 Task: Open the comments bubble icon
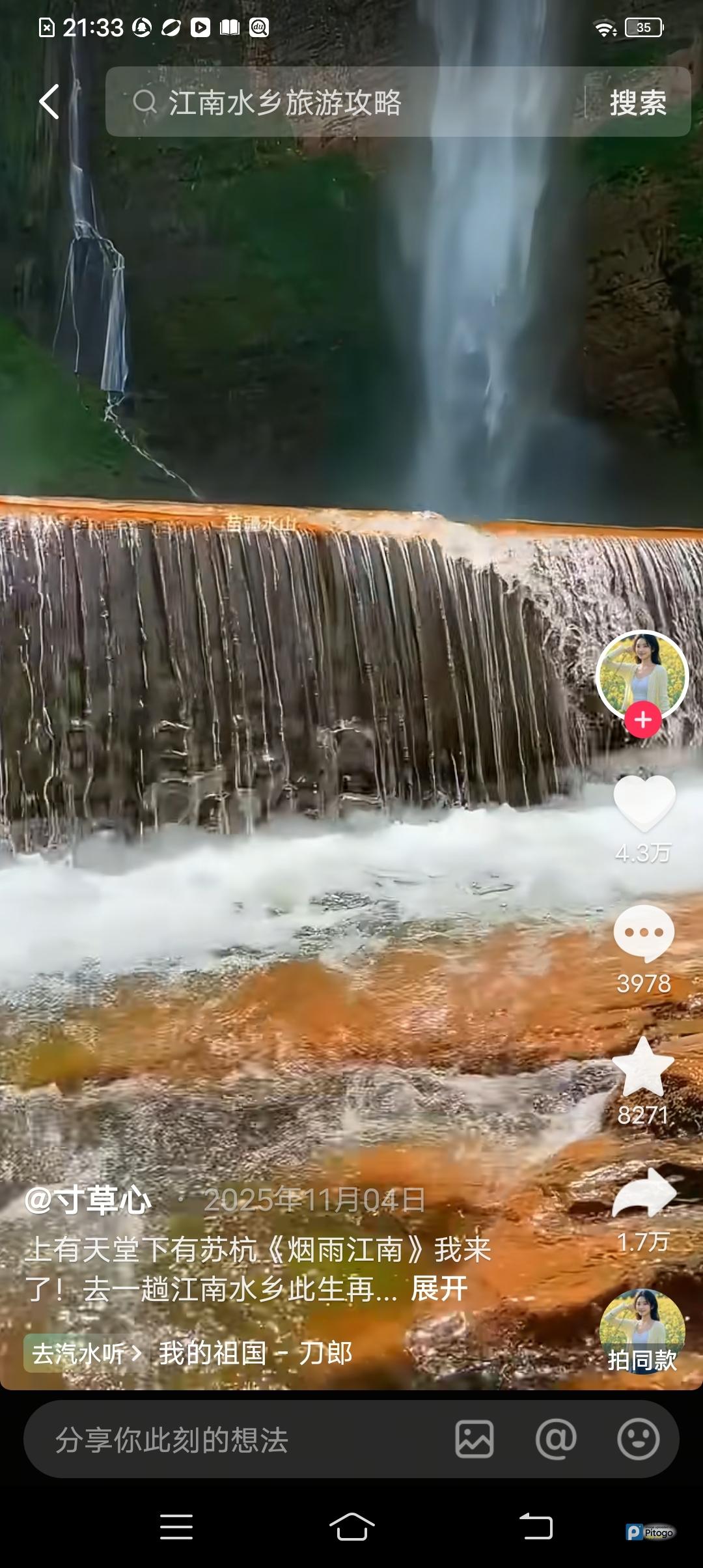pyautogui.click(x=644, y=934)
